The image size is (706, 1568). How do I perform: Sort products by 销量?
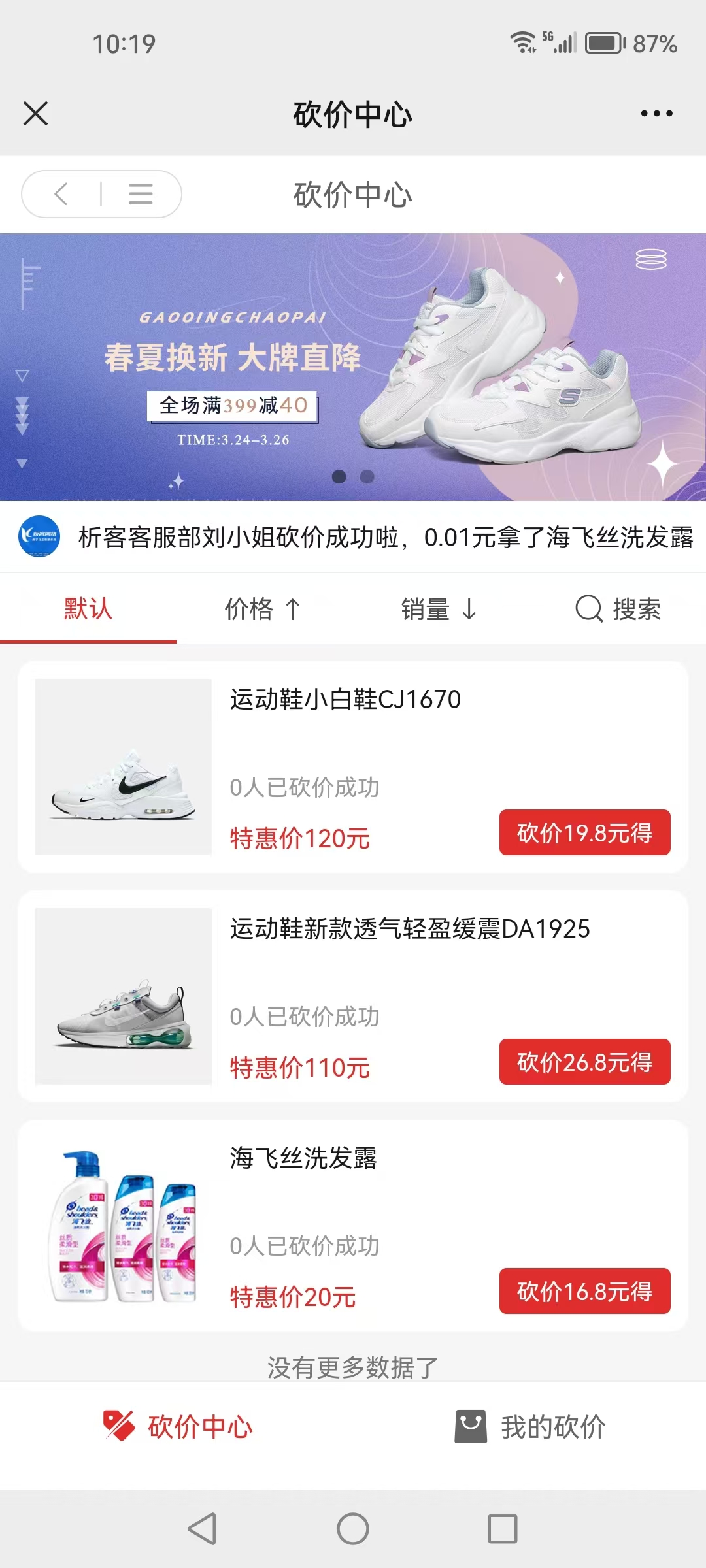[439, 609]
